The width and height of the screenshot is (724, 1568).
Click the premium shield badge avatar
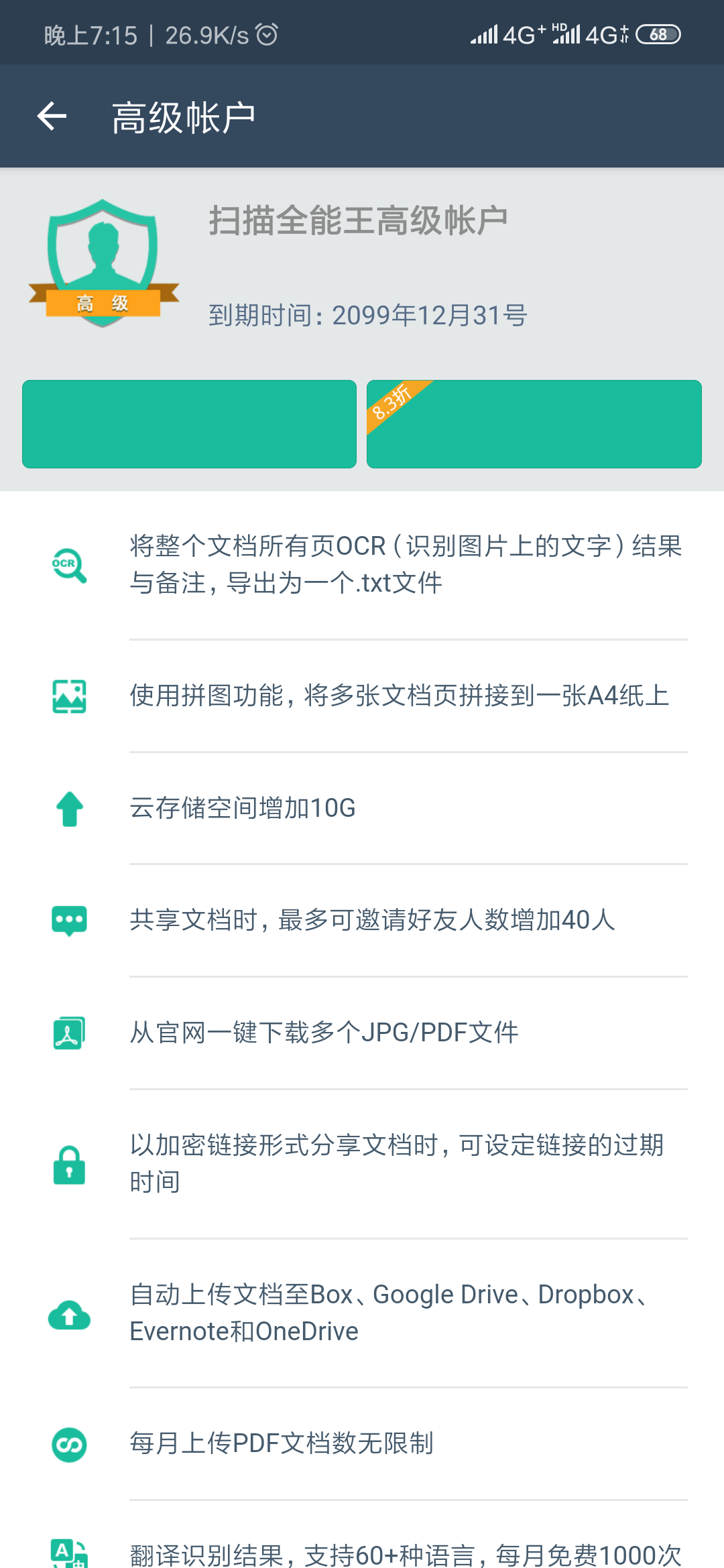[102, 260]
